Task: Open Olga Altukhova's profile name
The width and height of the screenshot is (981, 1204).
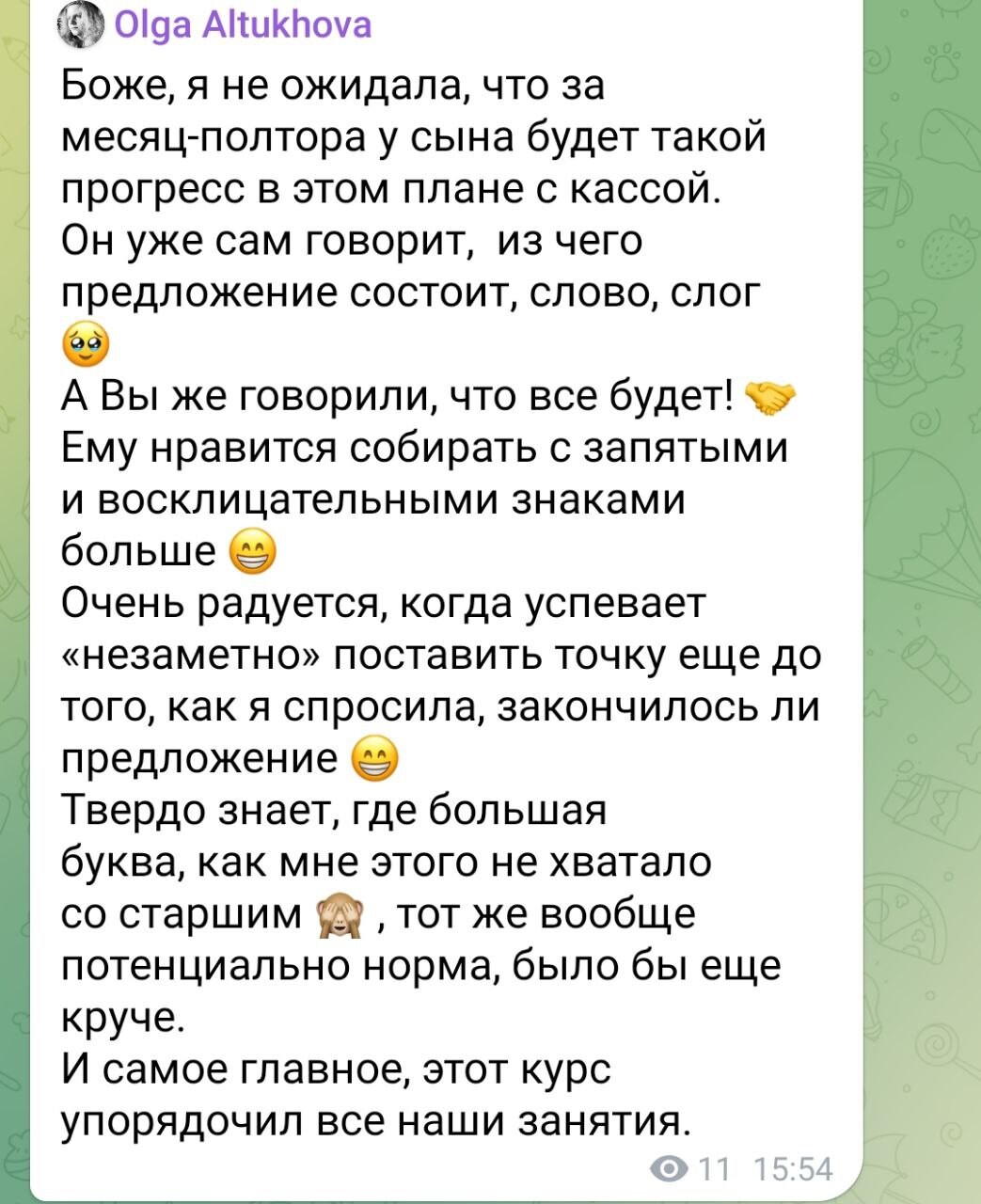Action: 242,23
